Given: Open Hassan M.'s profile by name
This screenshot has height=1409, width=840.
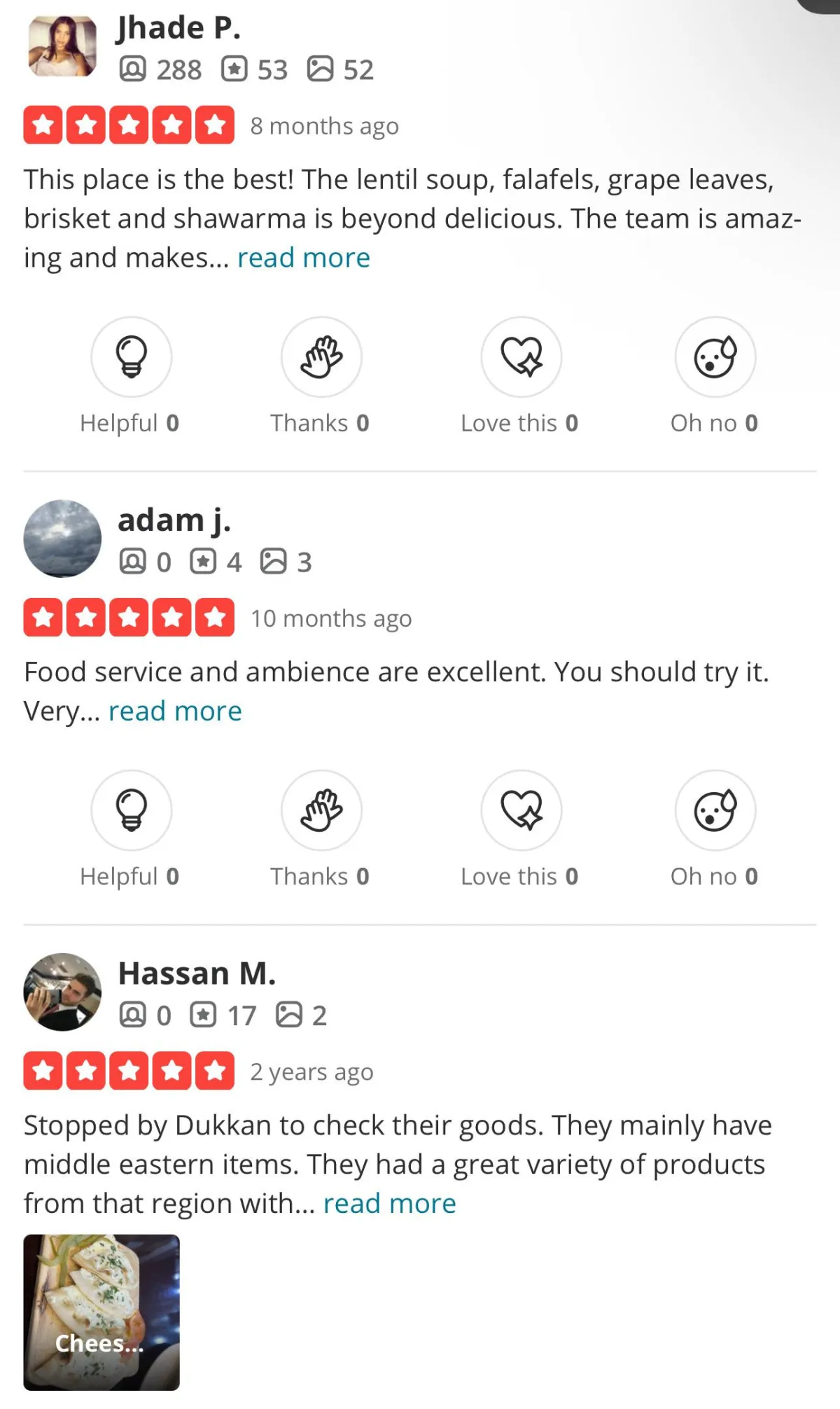Looking at the screenshot, I should 197,973.
